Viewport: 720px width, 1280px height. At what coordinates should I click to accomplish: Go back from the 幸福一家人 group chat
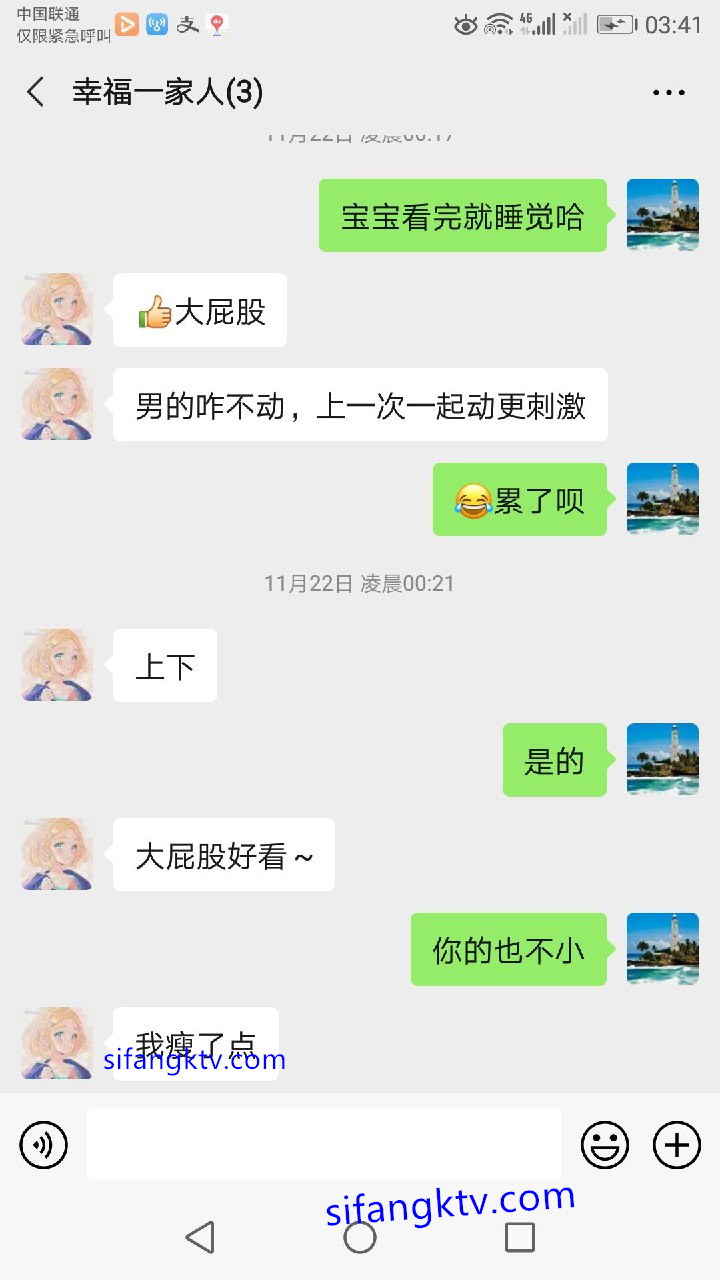(x=36, y=93)
